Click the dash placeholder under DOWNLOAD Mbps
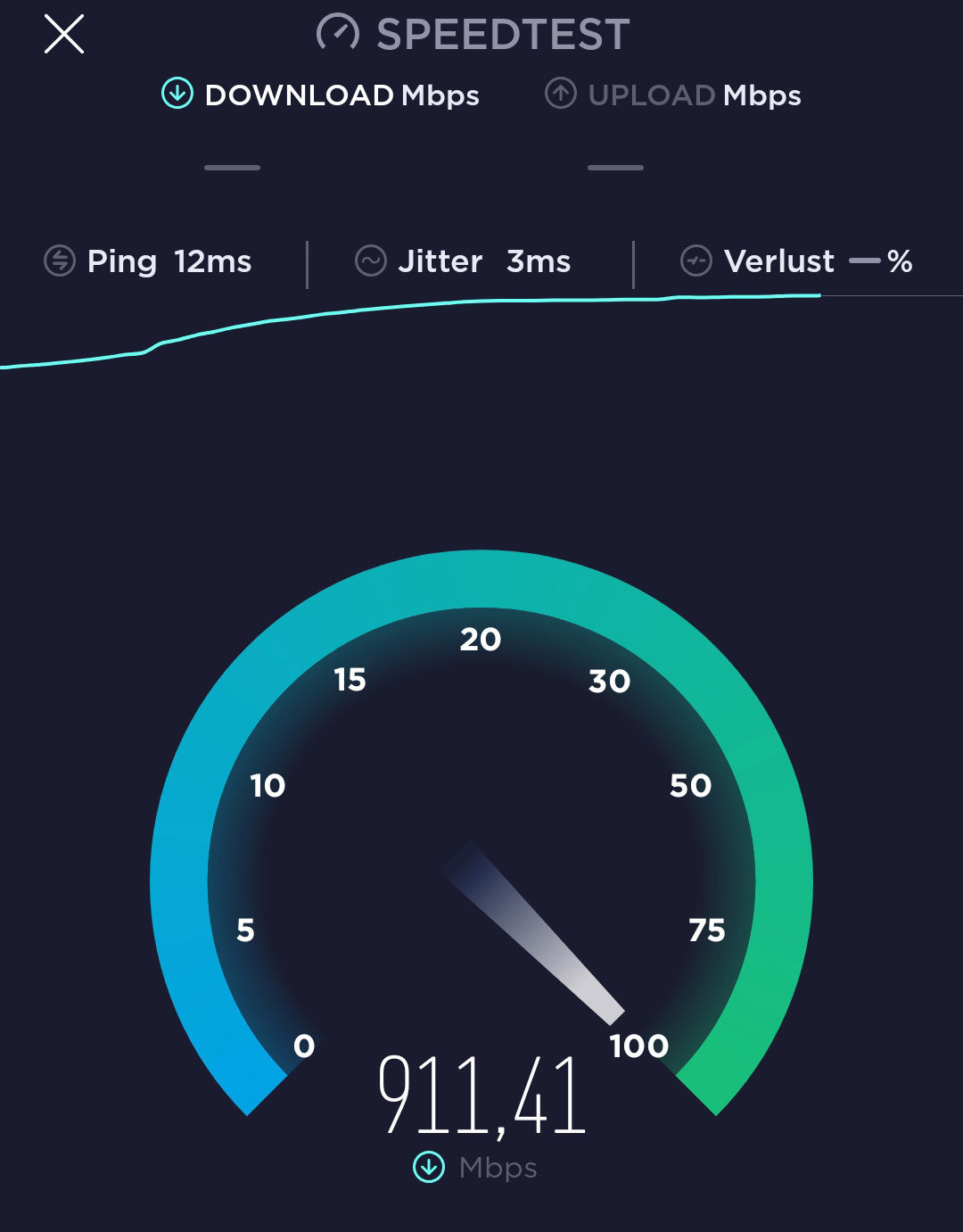 (231, 167)
